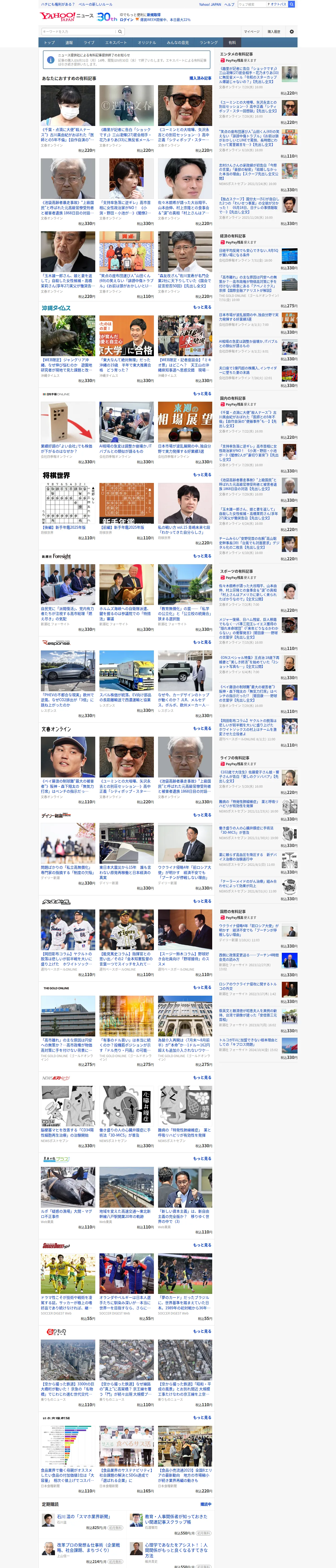This screenshot has height=1568, width=336.
Task: Tap the ログイン link
Action: point(126,20)
